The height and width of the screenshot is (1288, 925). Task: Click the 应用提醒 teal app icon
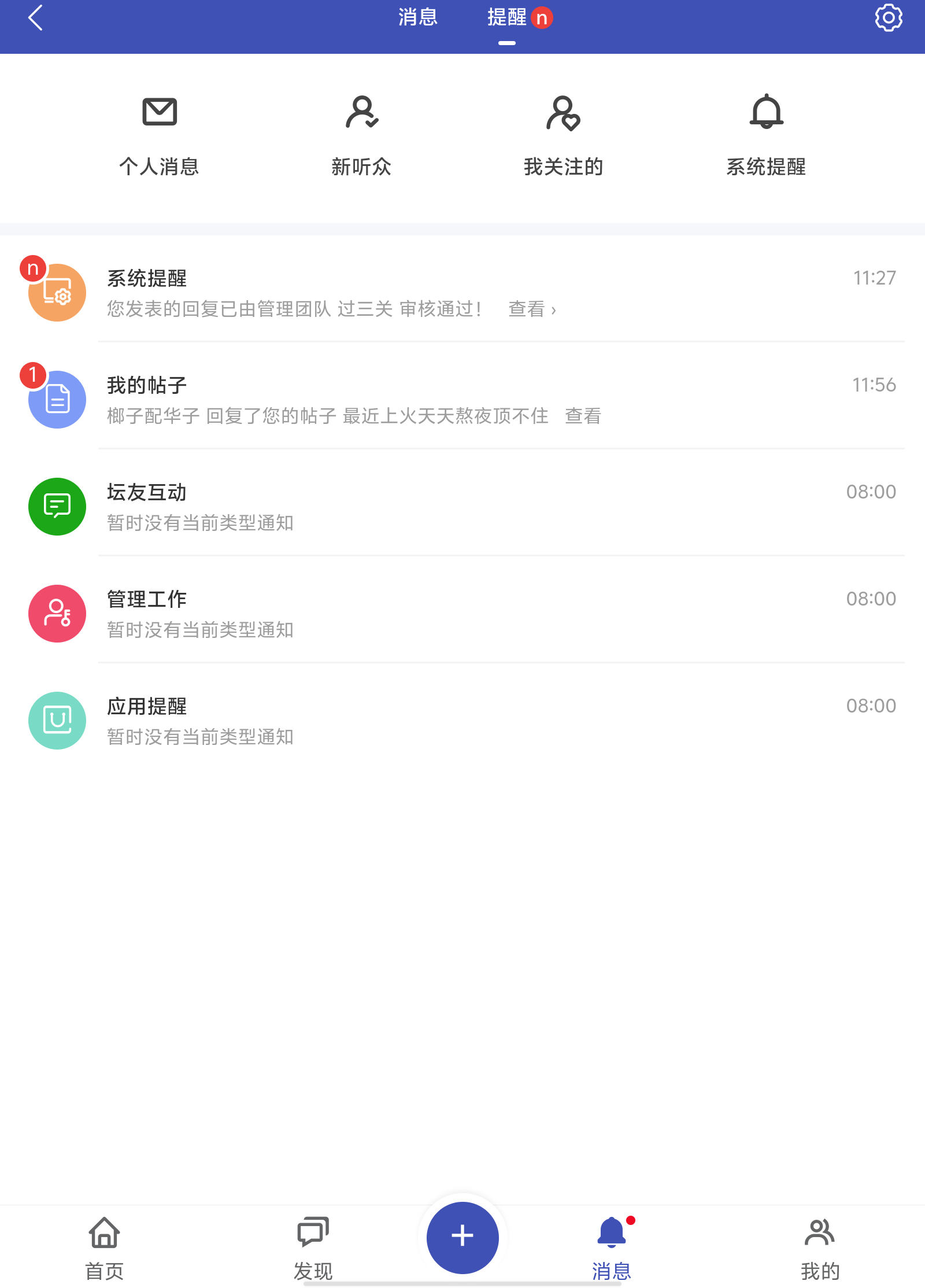pyautogui.click(x=56, y=720)
